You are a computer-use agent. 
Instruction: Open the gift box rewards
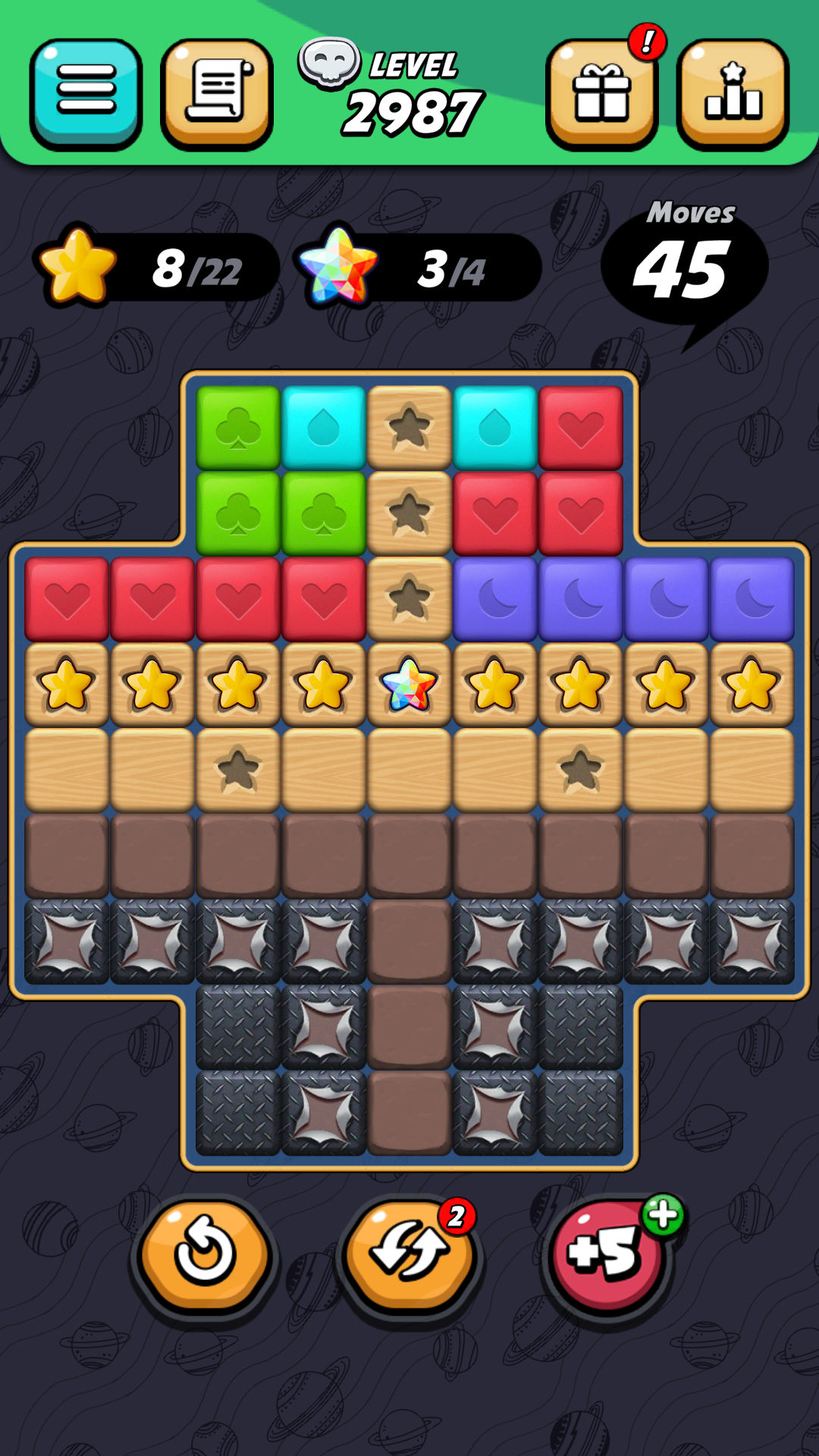pyautogui.click(x=602, y=94)
